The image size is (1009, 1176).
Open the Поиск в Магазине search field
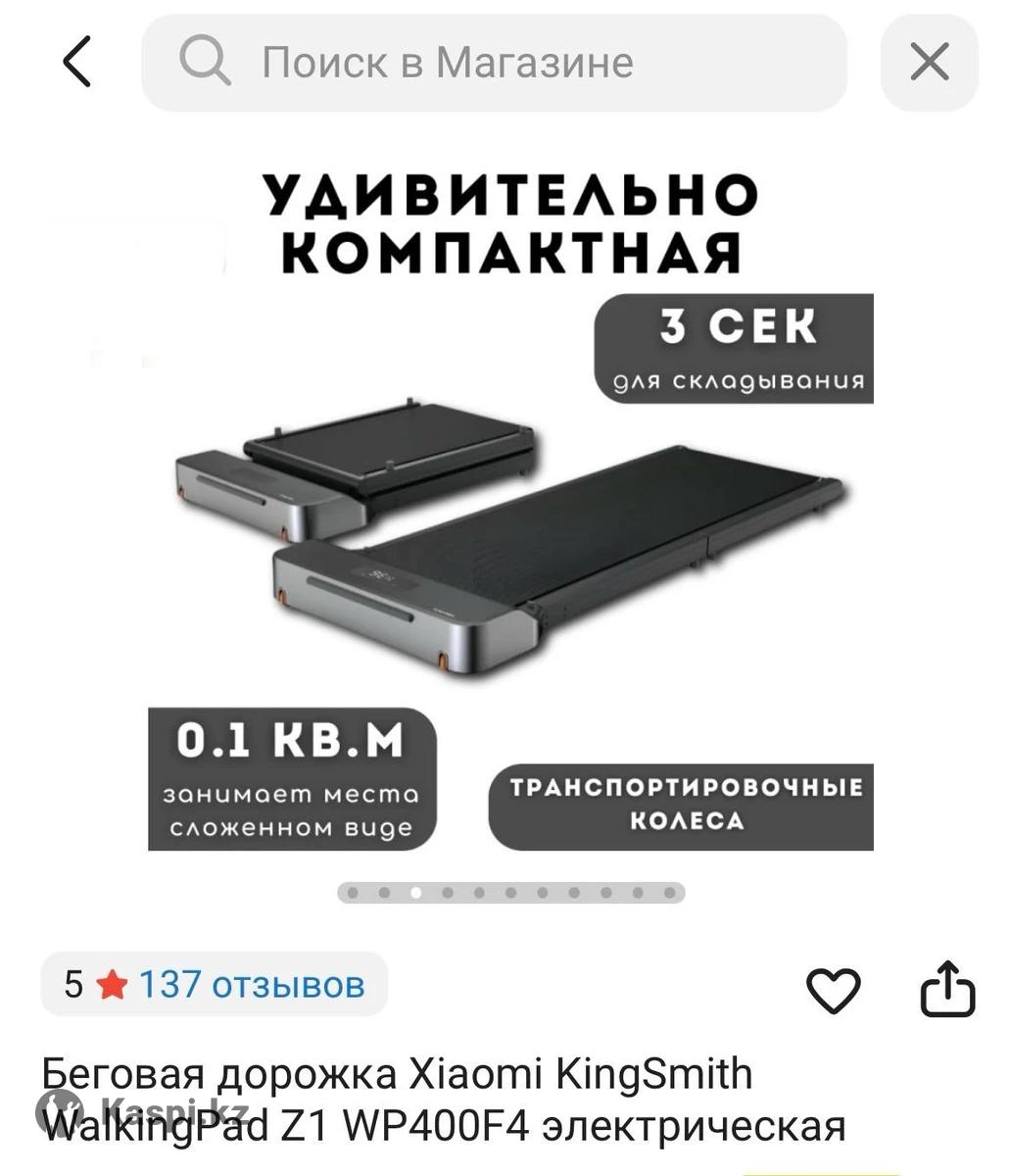coord(494,63)
